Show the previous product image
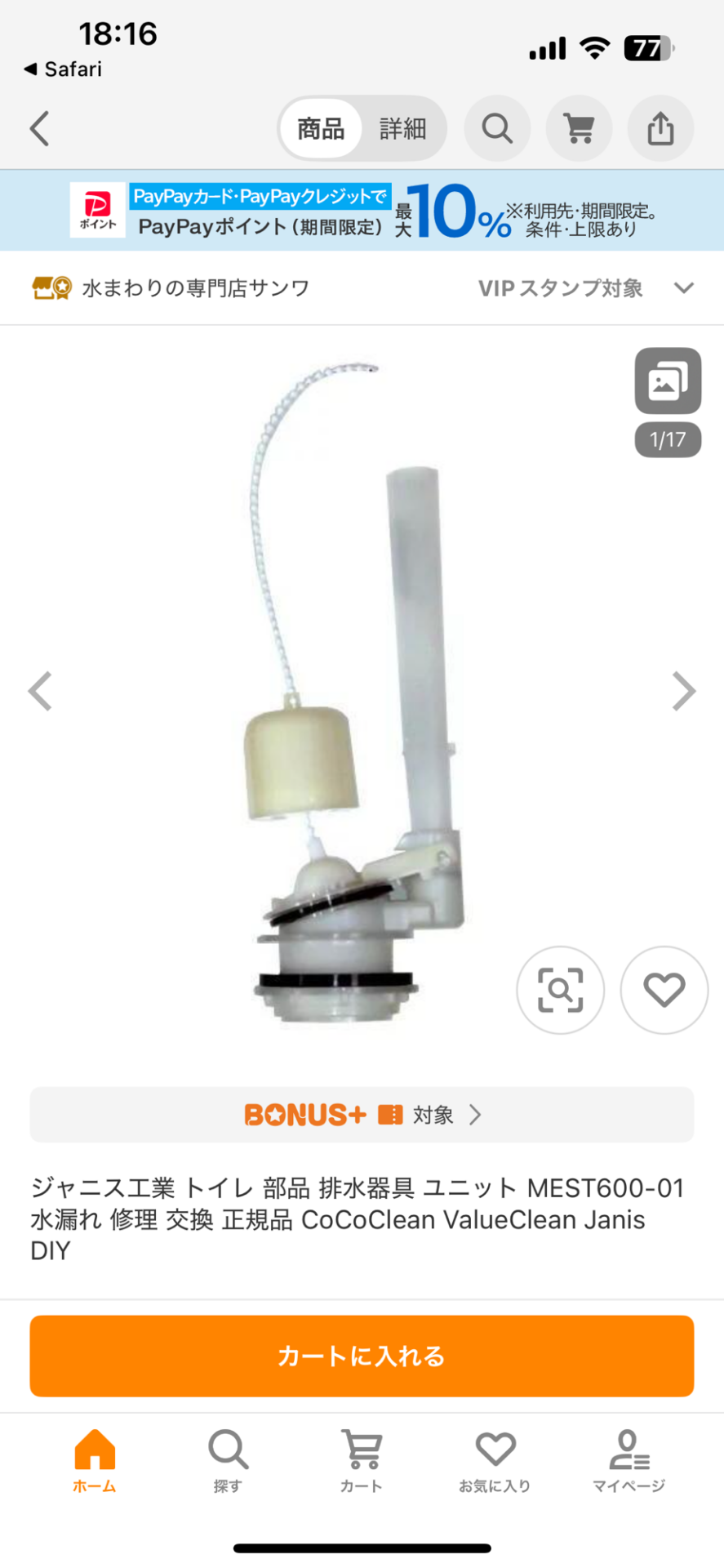The image size is (724, 1568). pos(40,692)
